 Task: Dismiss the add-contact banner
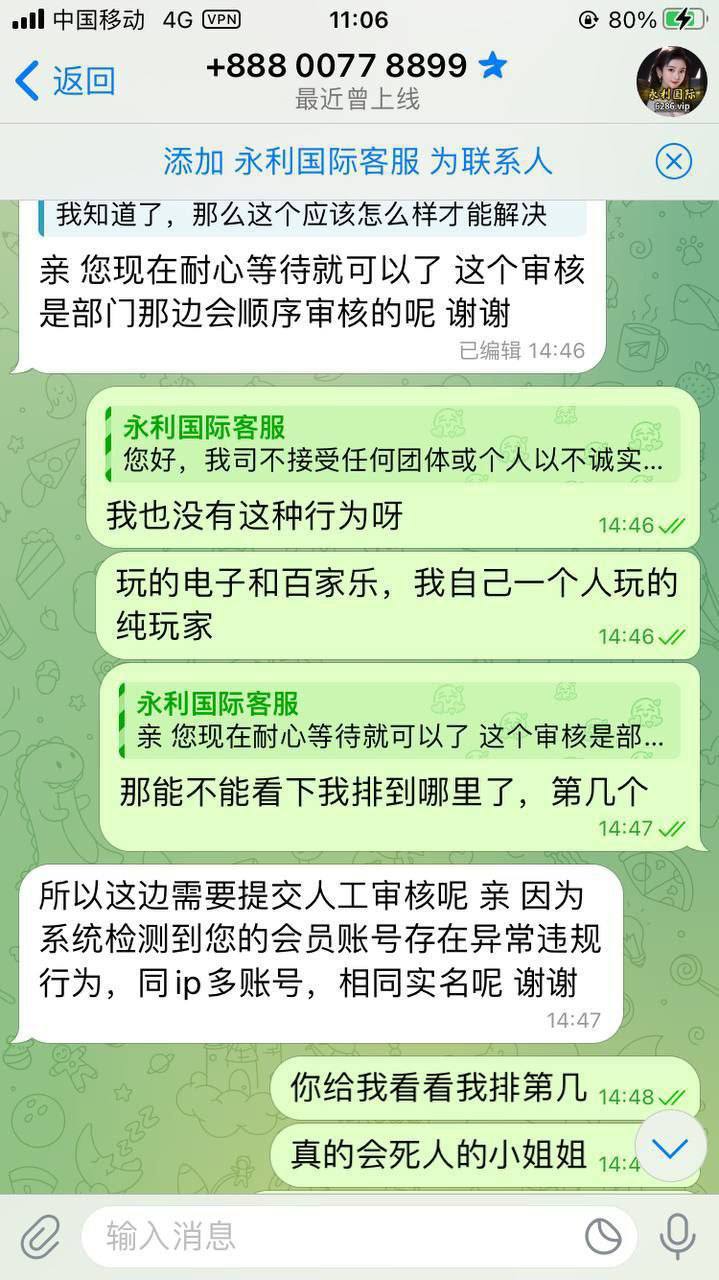(x=673, y=161)
